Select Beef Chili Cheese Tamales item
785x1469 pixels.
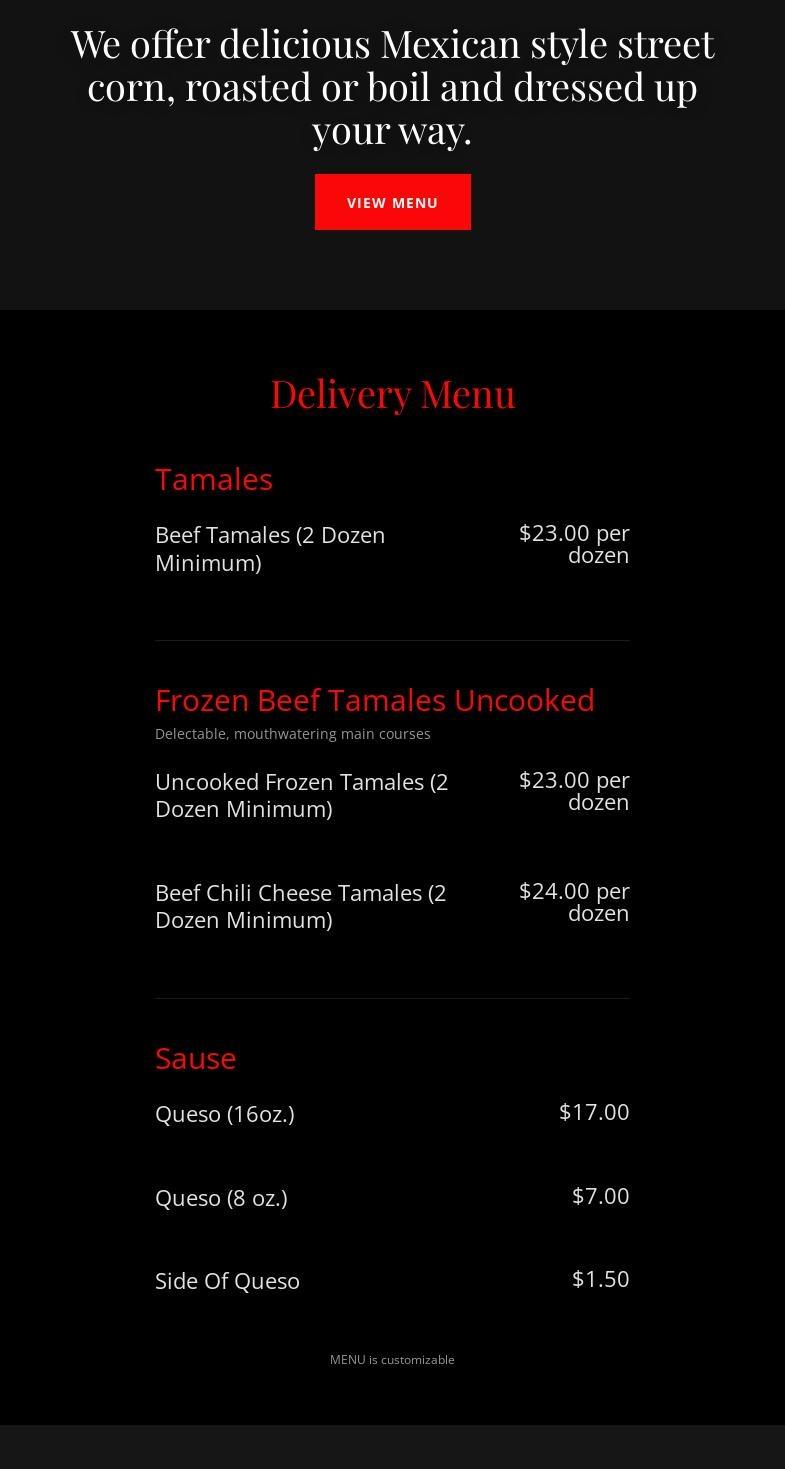coord(300,906)
